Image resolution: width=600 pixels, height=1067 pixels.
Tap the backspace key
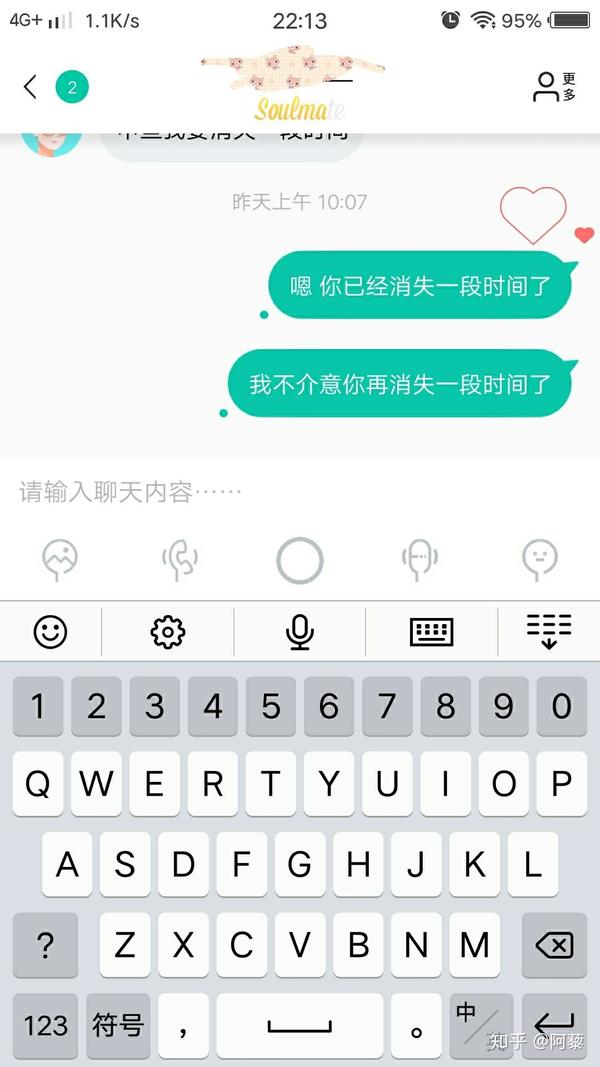[x=554, y=944]
